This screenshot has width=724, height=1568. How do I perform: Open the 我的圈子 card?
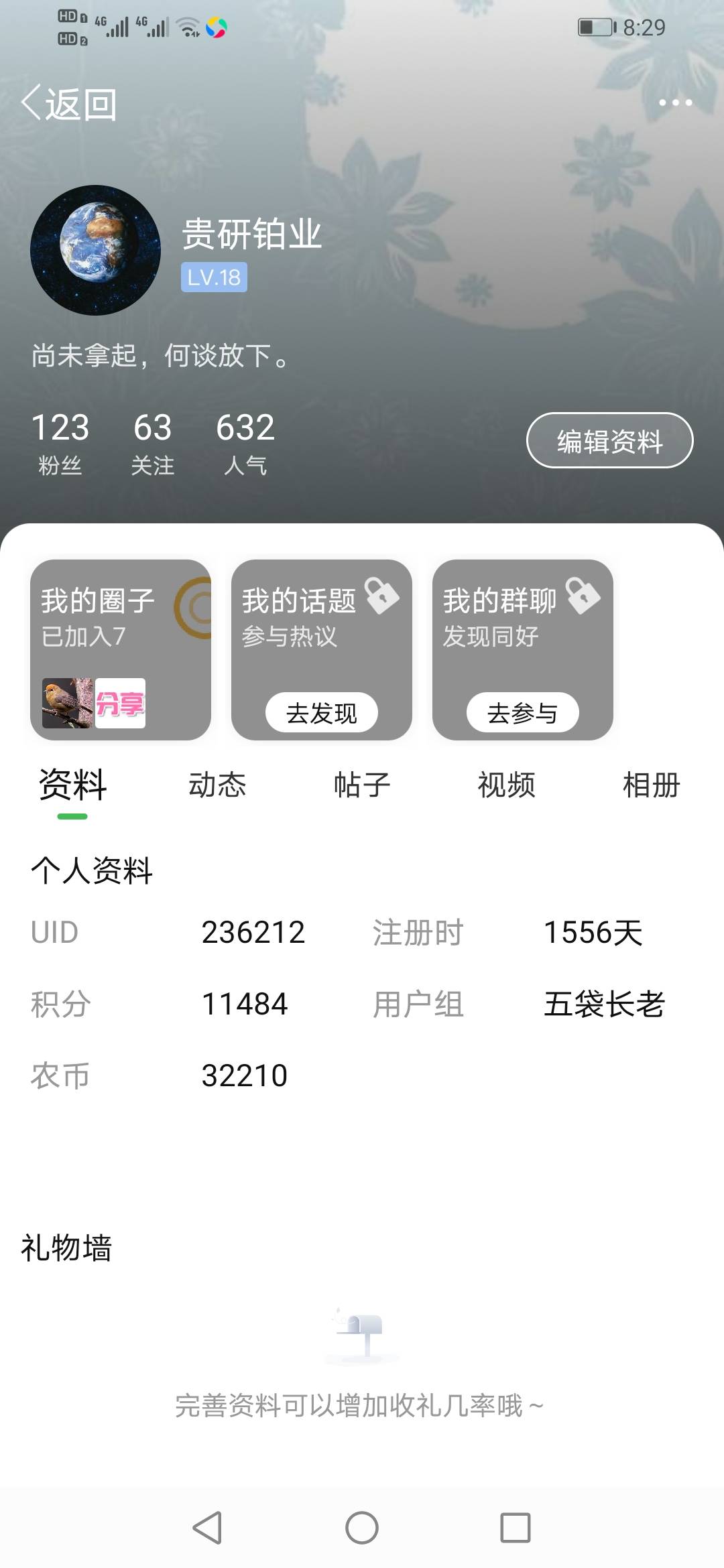tap(121, 649)
